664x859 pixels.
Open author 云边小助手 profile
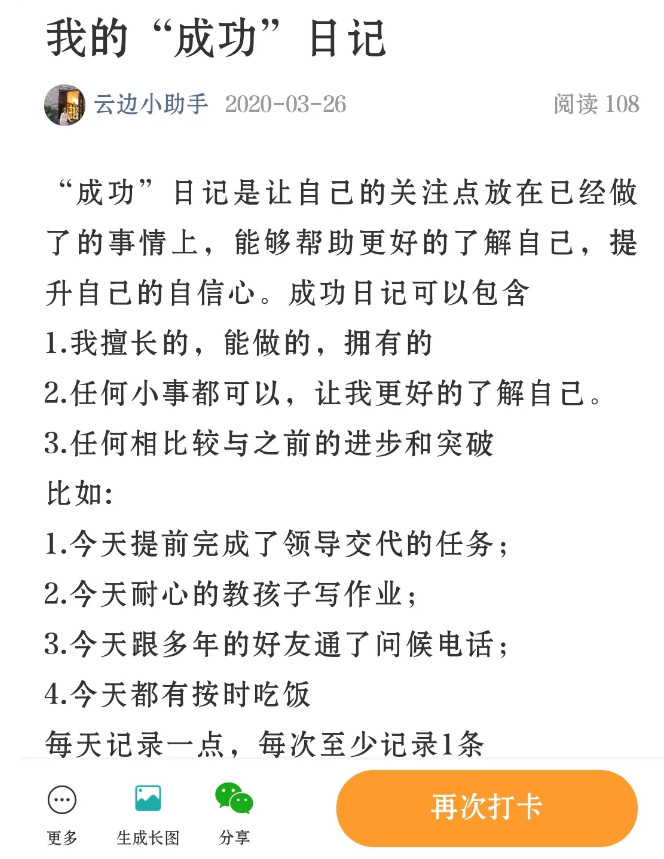[150, 104]
